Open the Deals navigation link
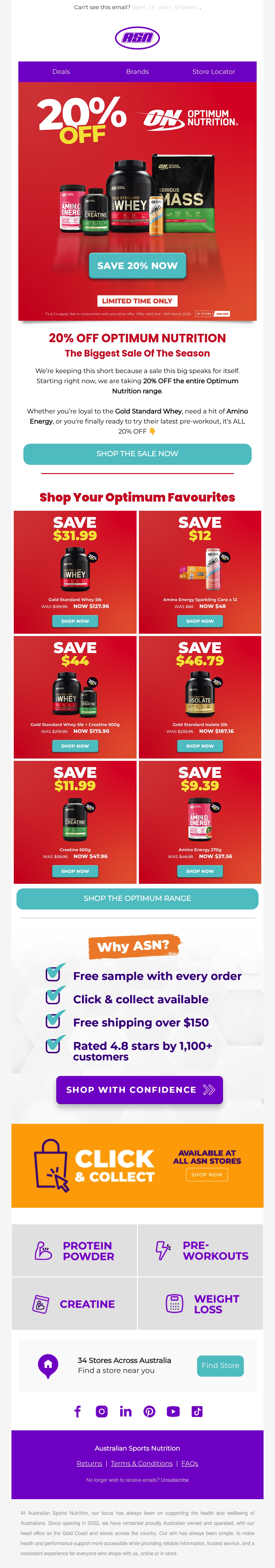This screenshot has height=1568, width=275. click(61, 72)
